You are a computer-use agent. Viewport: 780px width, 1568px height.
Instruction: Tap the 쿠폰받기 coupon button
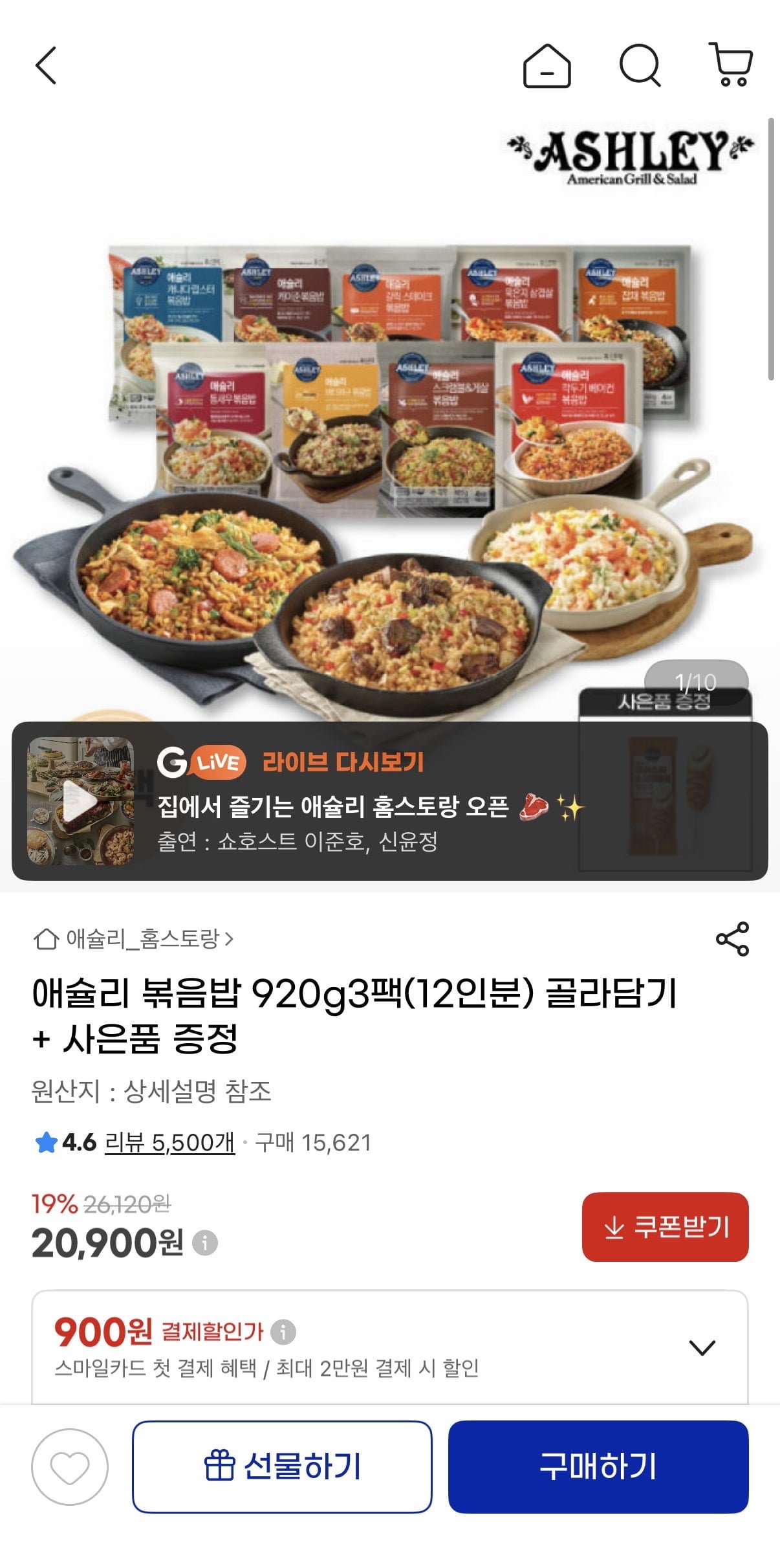(x=665, y=1227)
